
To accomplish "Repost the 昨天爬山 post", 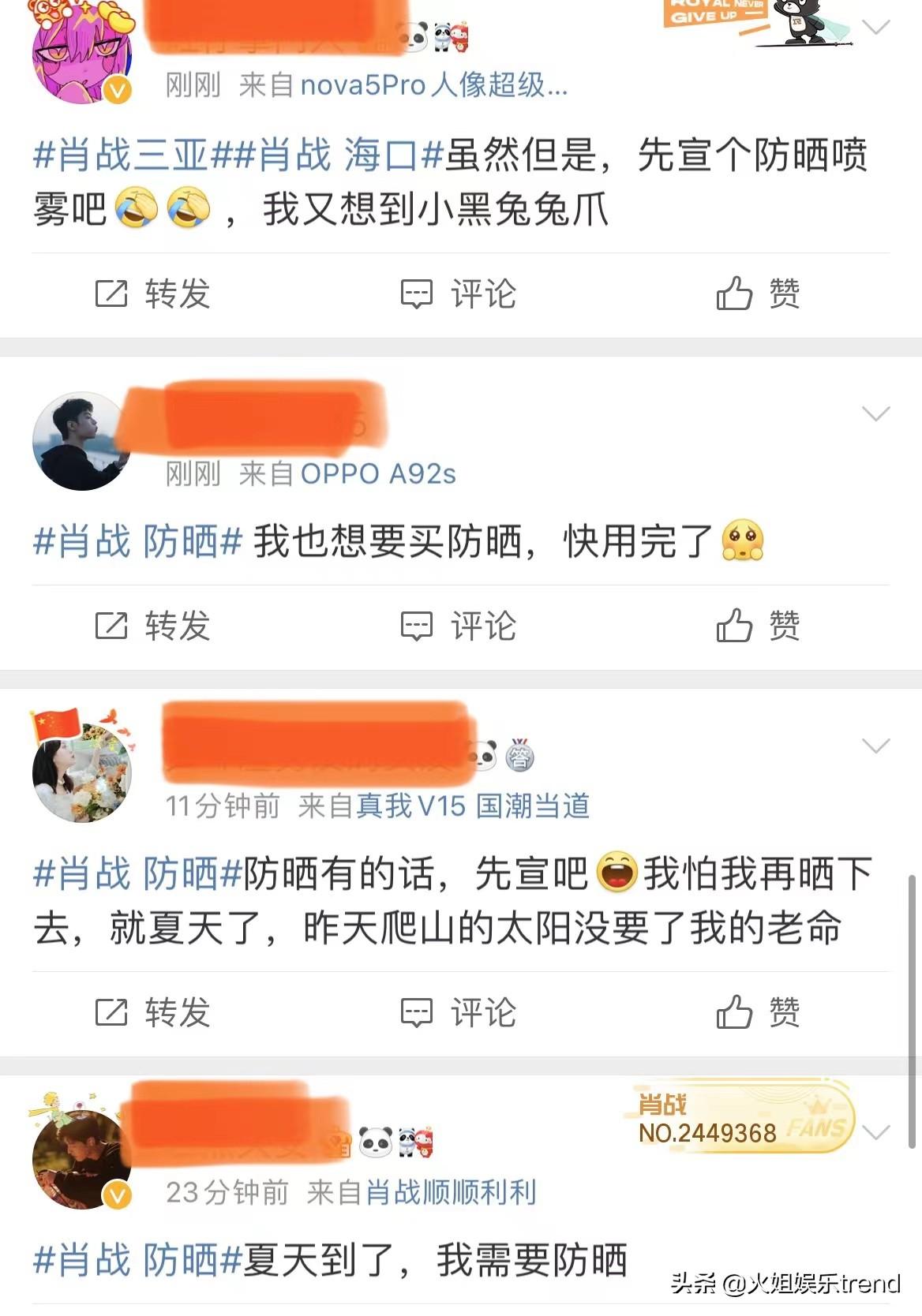I will click(x=153, y=1012).
